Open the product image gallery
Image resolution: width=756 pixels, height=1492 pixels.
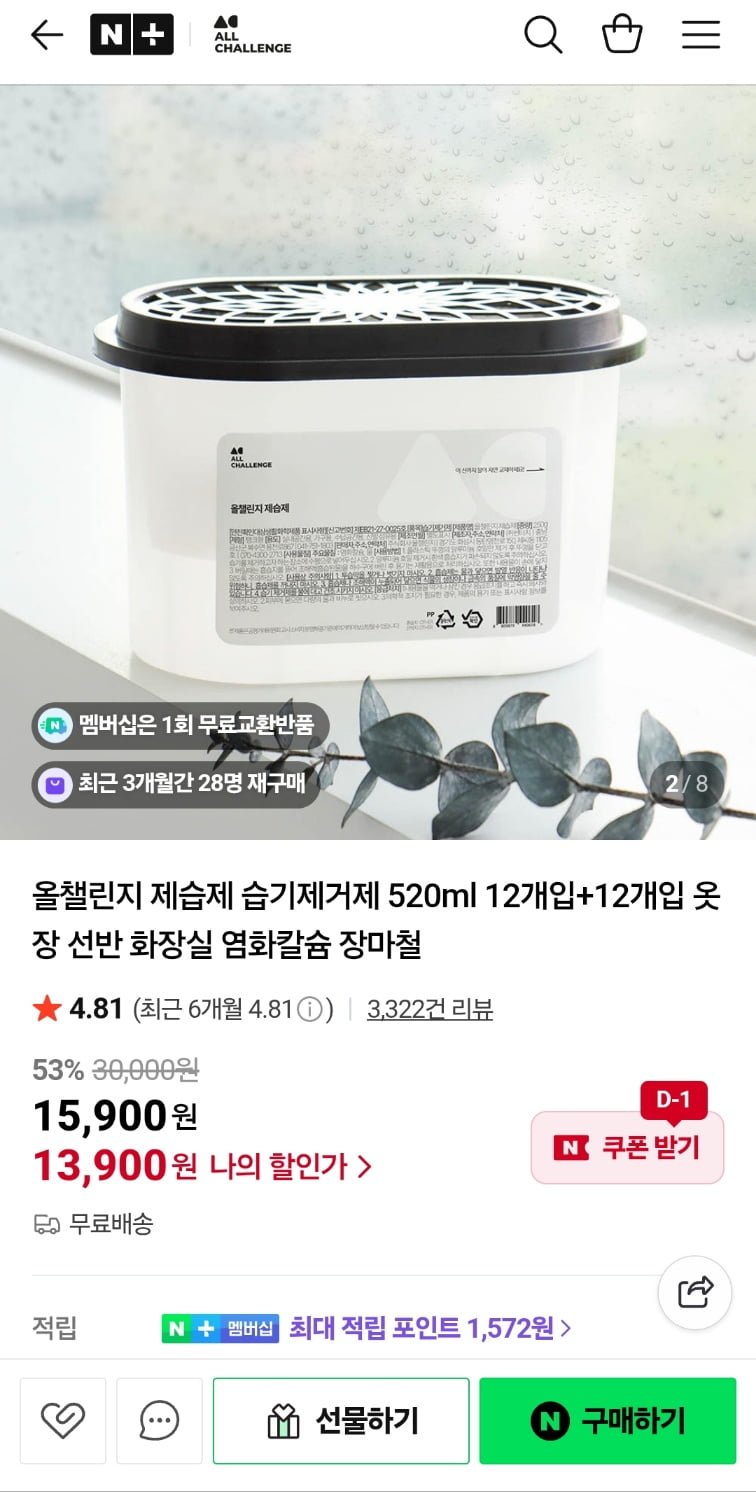(x=378, y=462)
